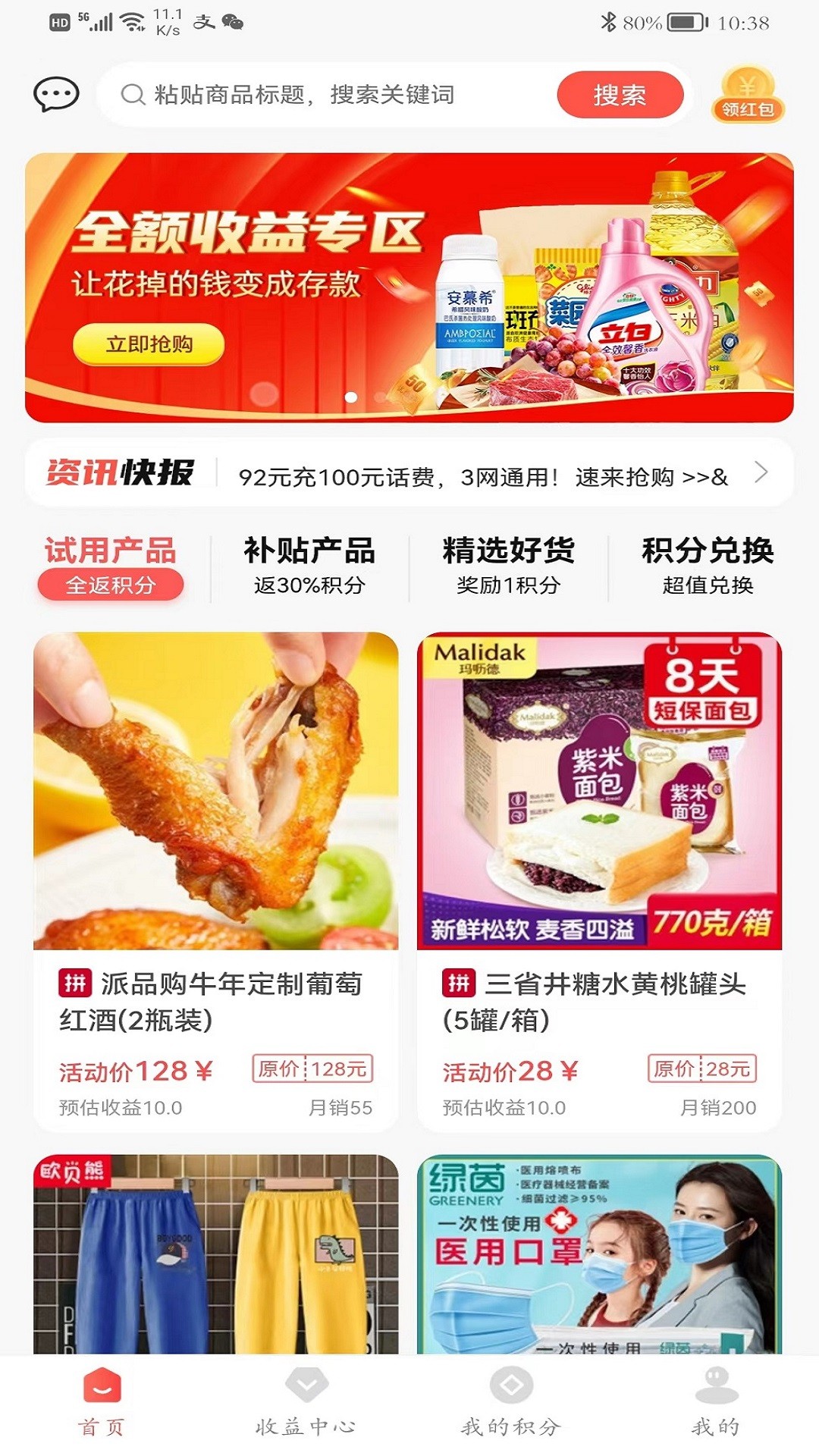Switch to the 补贴产品 category

[309, 566]
